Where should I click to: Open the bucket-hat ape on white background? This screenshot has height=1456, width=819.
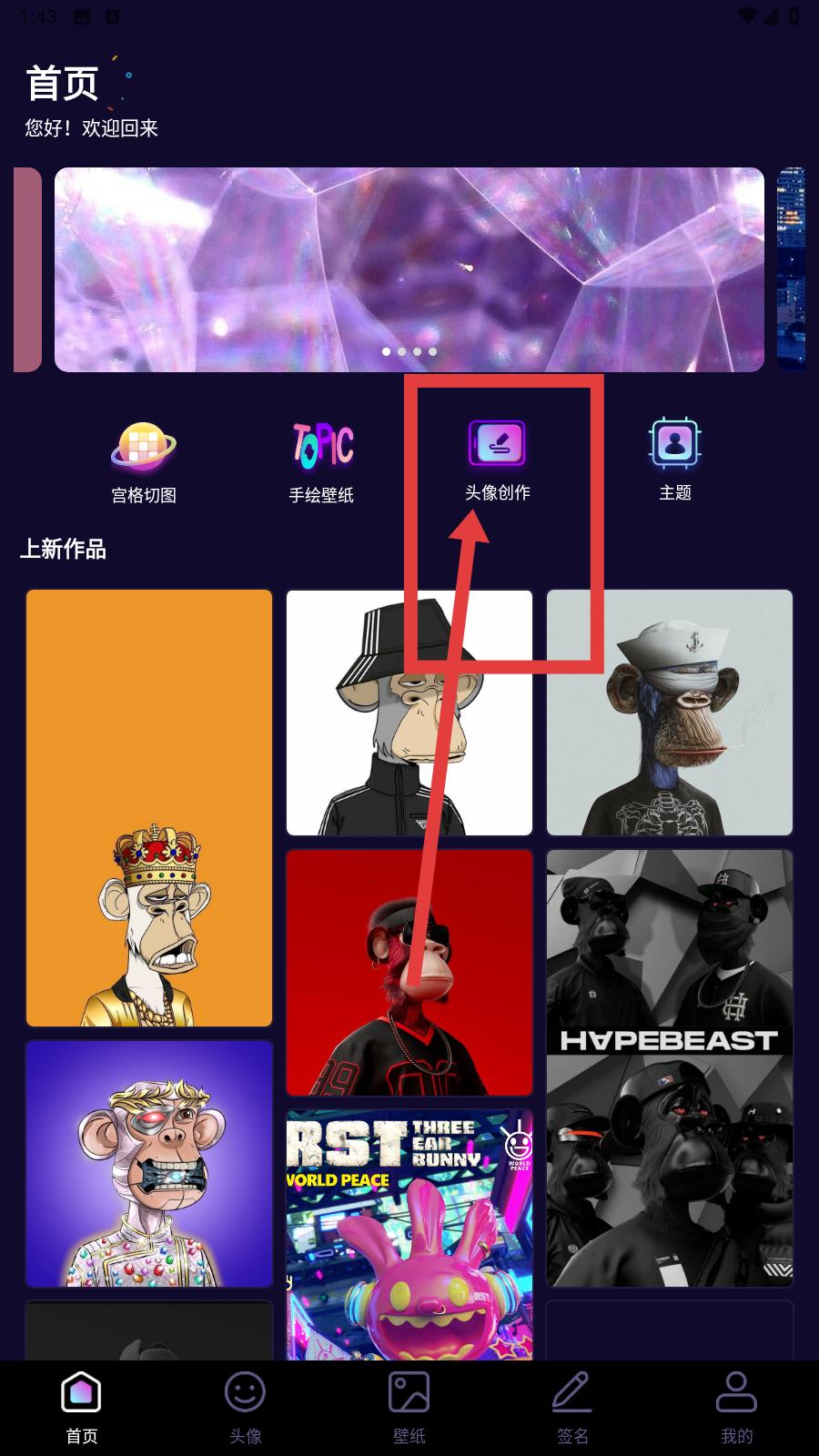[x=409, y=713]
